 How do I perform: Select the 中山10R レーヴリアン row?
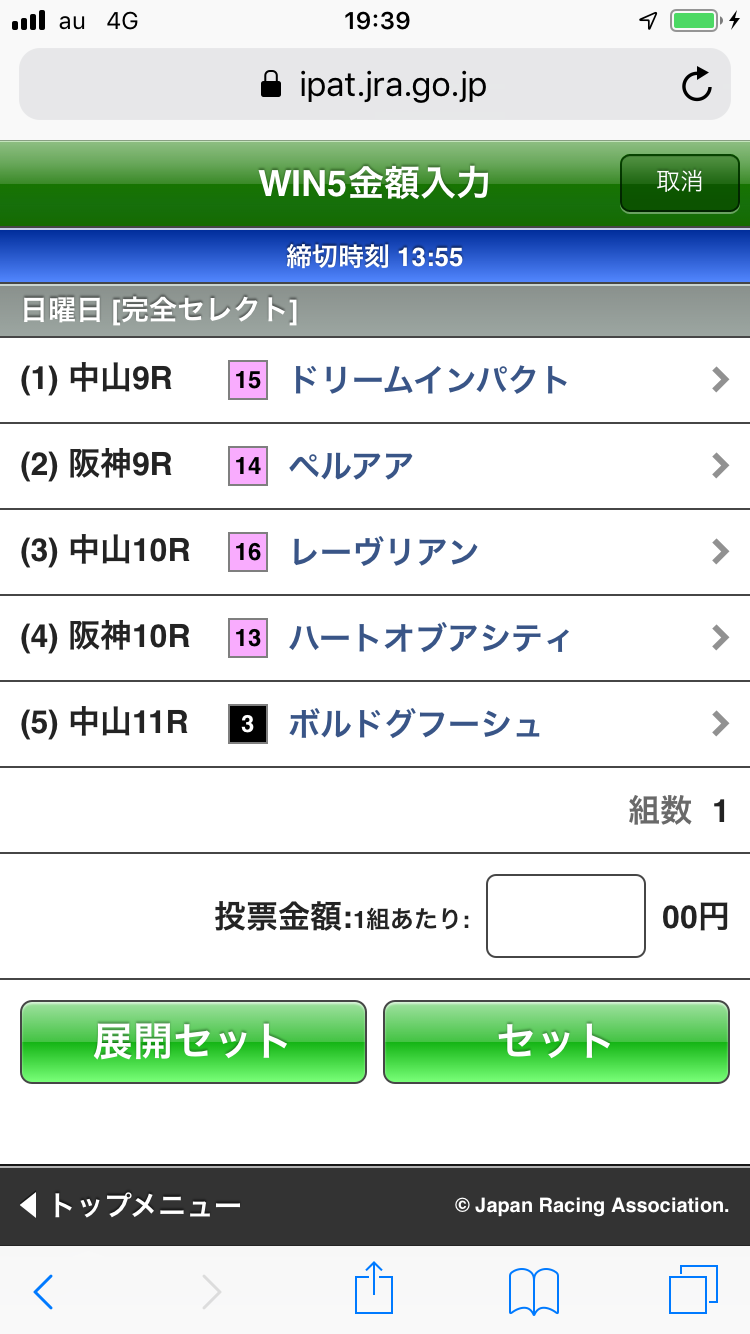click(x=375, y=552)
